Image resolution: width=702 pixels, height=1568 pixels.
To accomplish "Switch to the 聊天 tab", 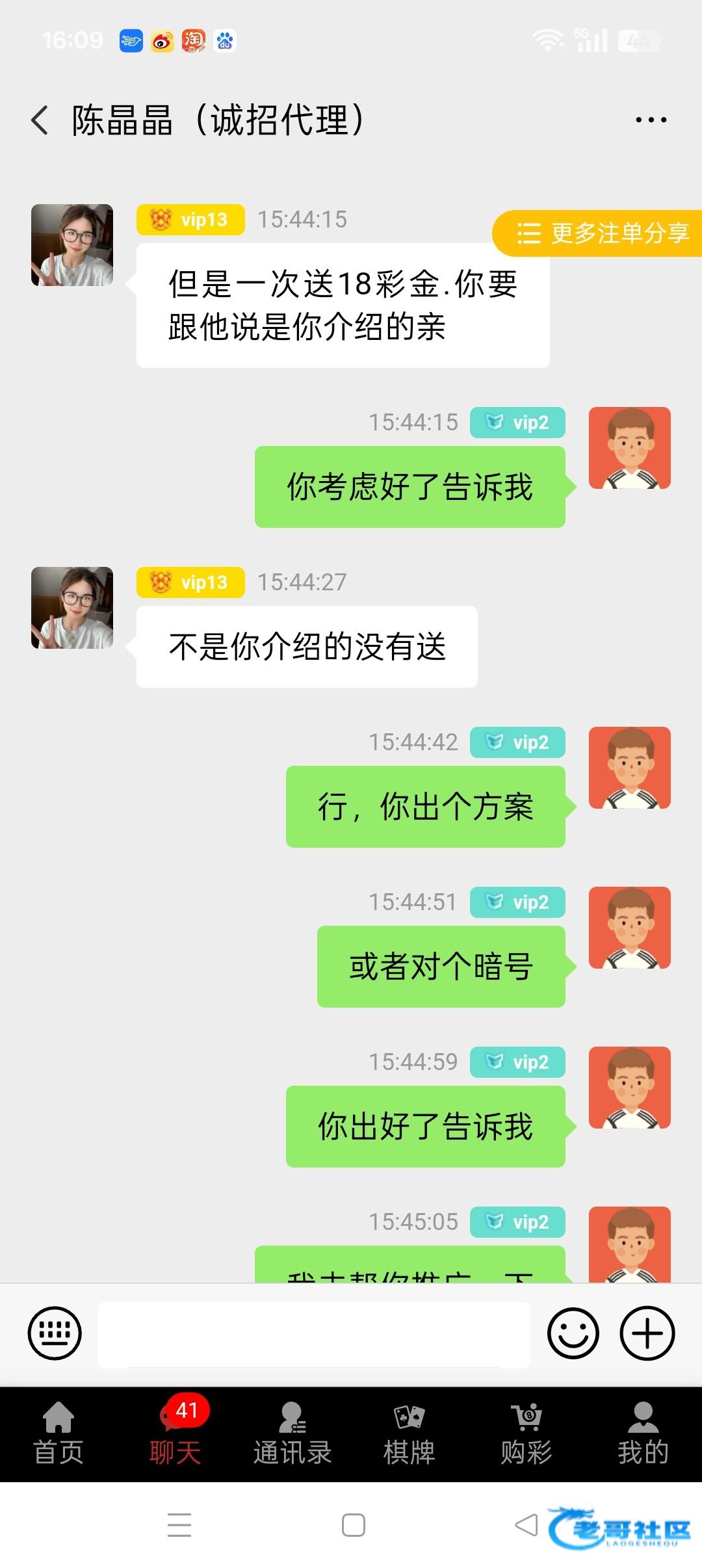I will click(x=175, y=1435).
